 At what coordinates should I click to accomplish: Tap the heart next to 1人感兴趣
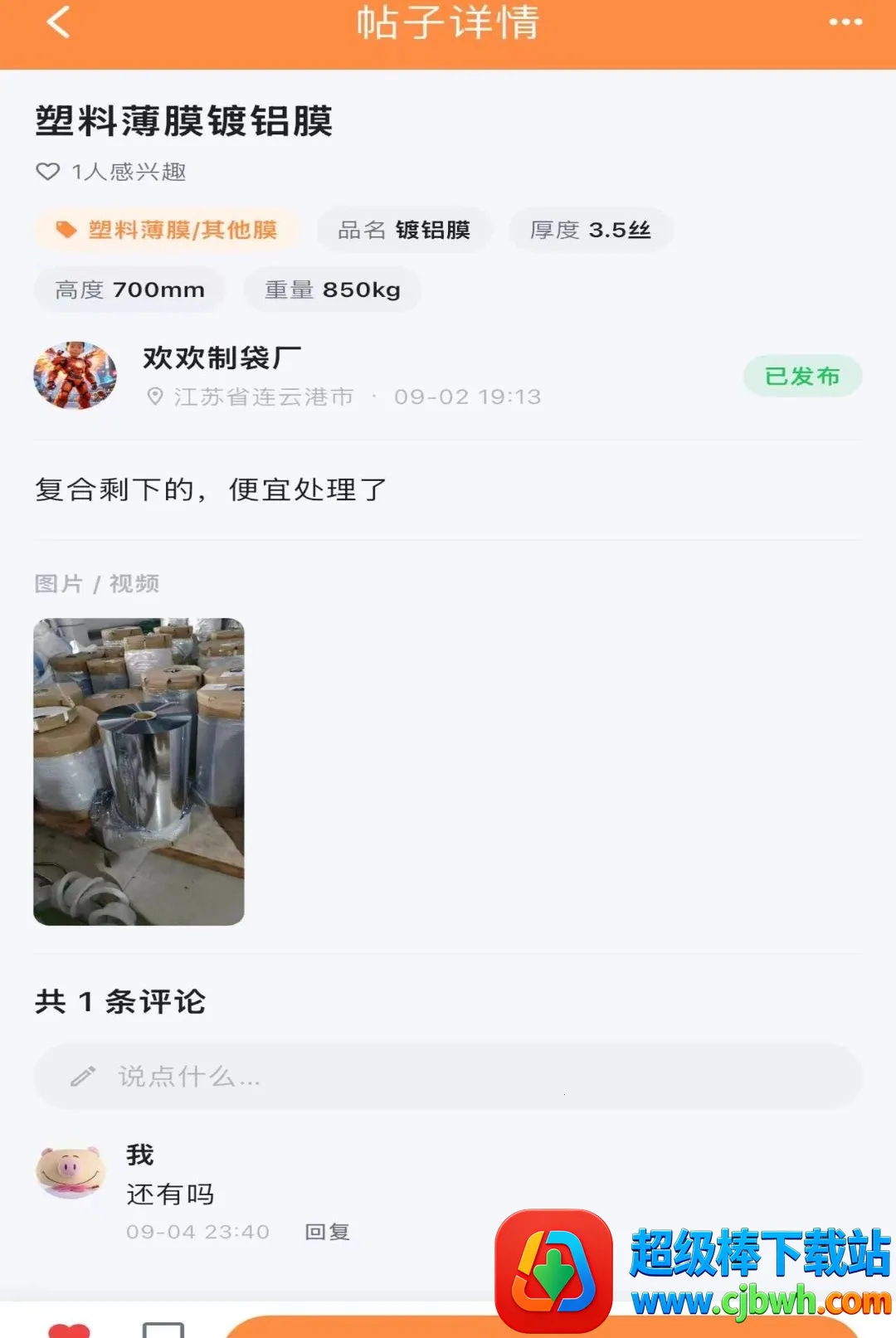[48, 172]
